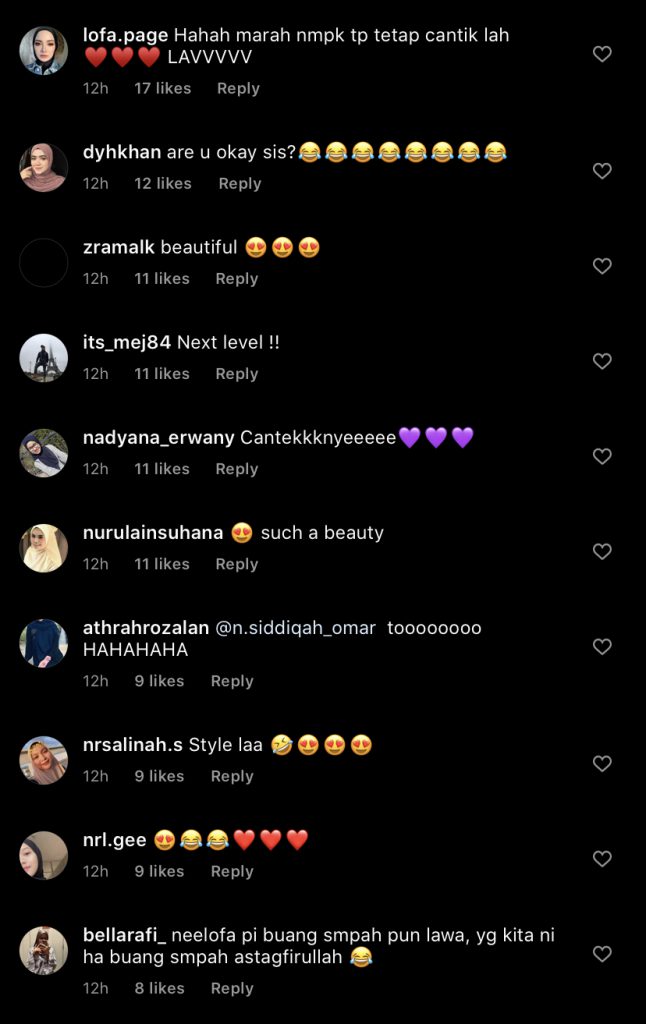This screenshot has width=646, height=1024.
Task: Like nadyana_erwany's comment
Action: 602,456
